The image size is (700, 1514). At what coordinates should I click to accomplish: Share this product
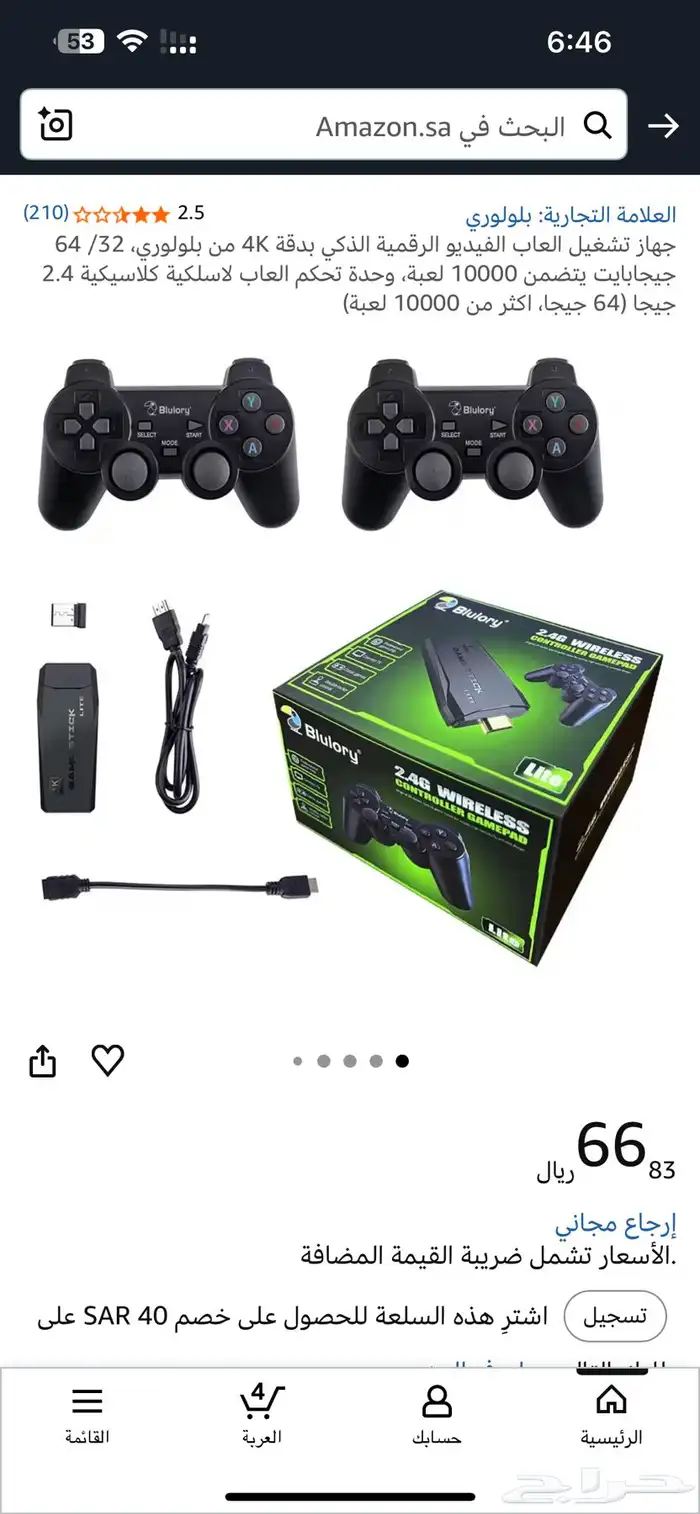point(42,1061)
